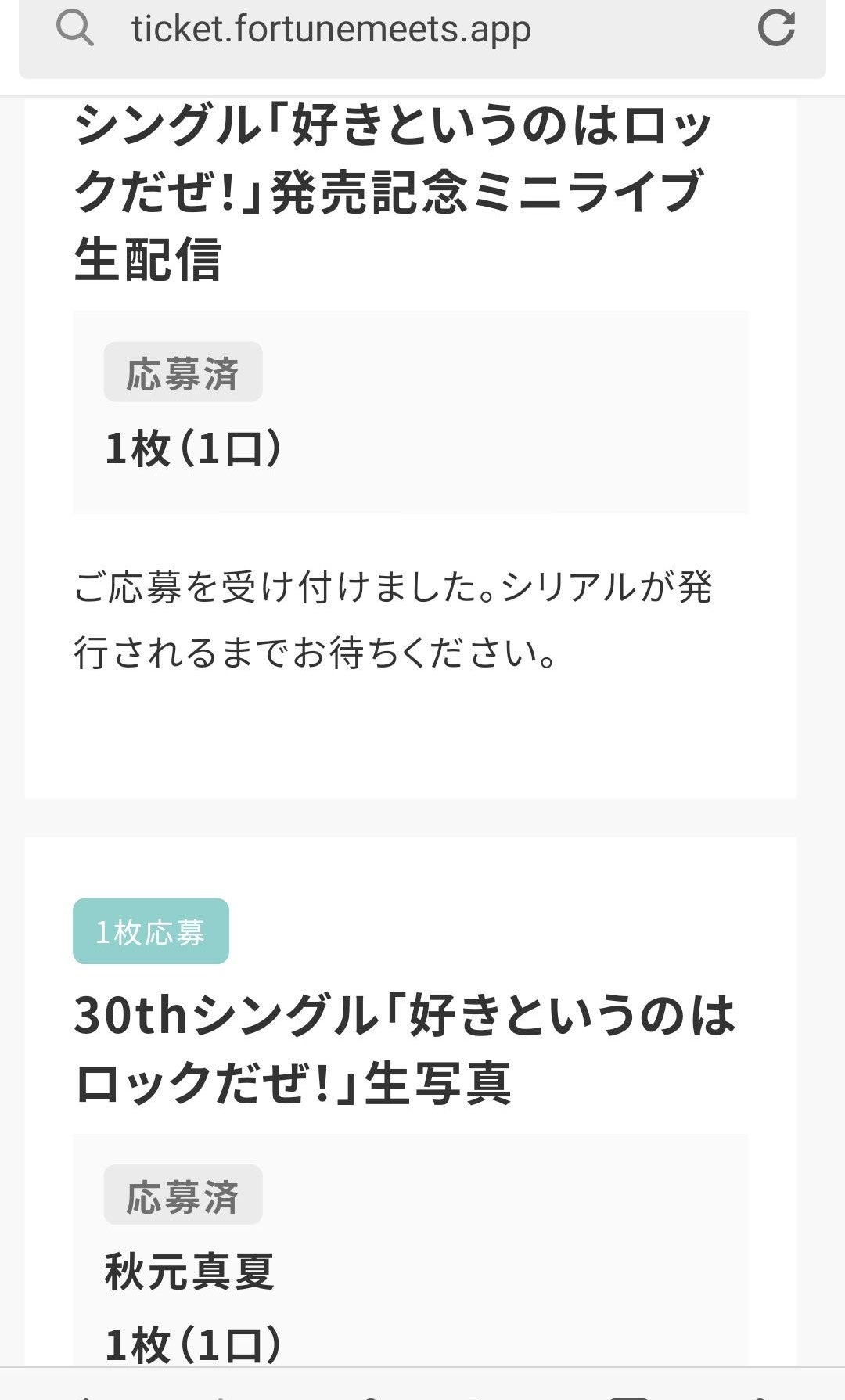
Task: Tap the green 1枚応募 badge
Action: [149, 930]
